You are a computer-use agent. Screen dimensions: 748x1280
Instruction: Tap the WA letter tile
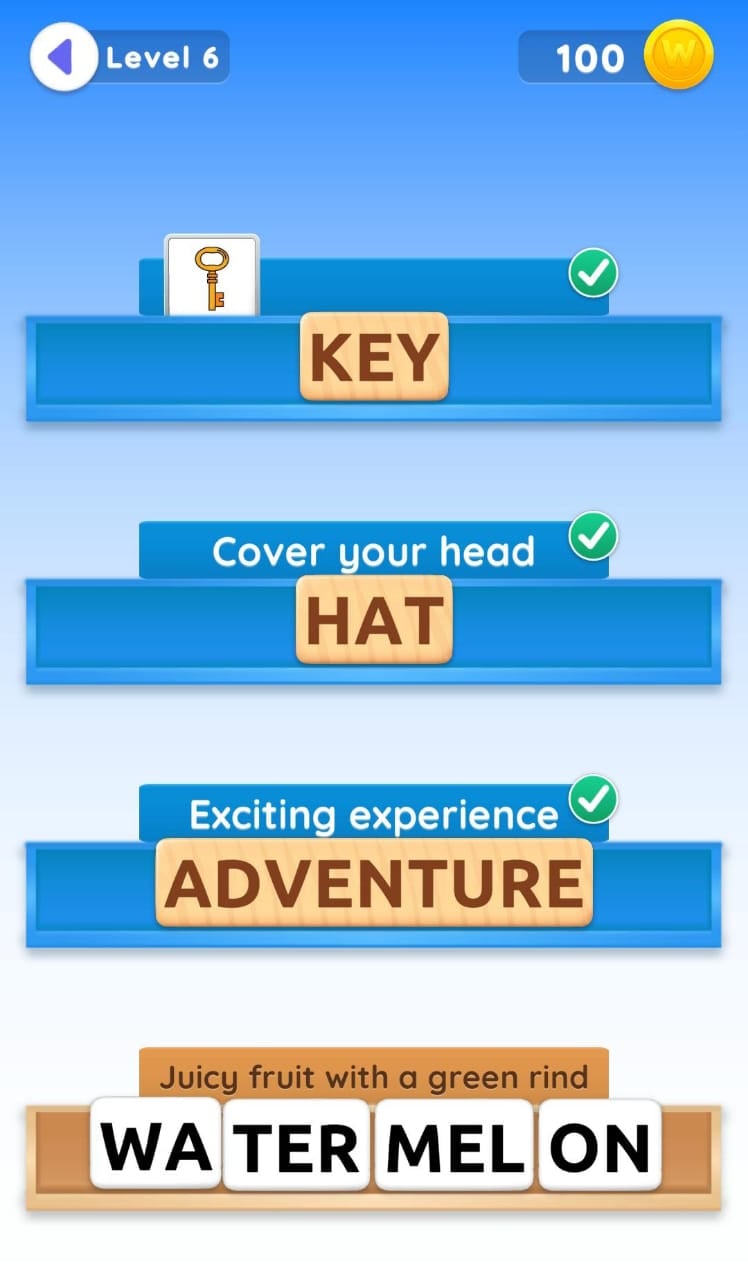click(156, 1145)
